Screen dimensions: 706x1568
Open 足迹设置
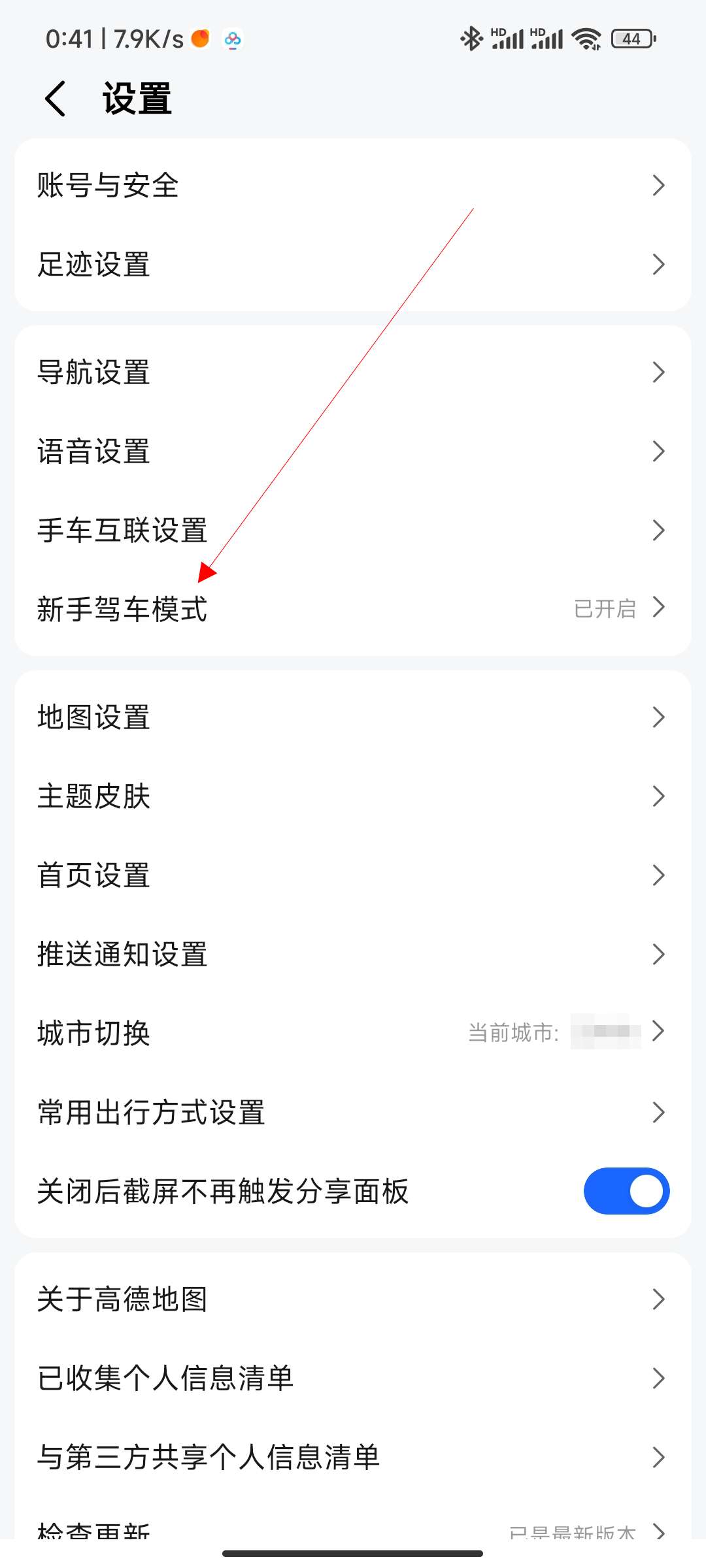pos(353,265)
